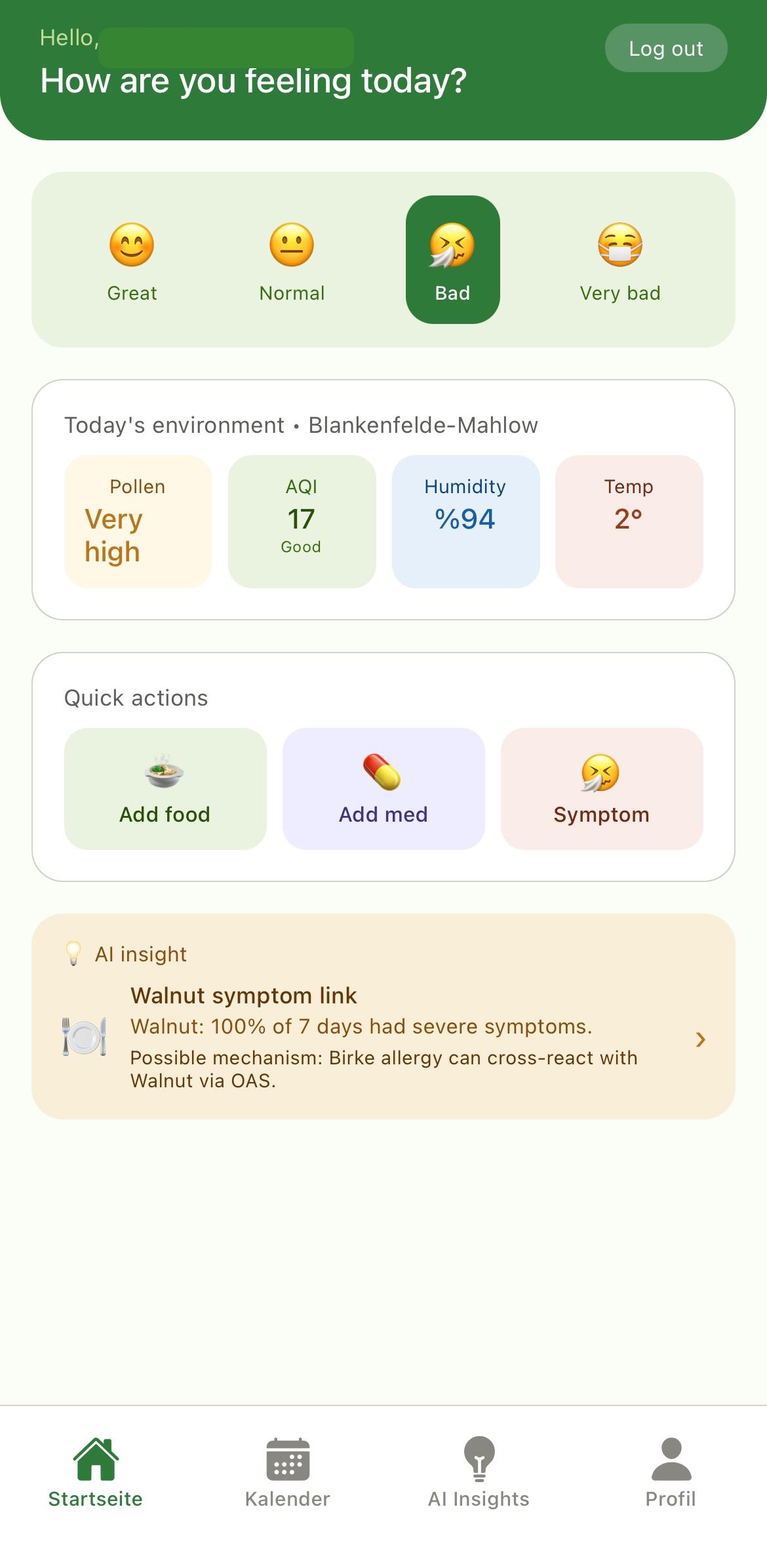Switch mood selection to Great

point(131,259)
